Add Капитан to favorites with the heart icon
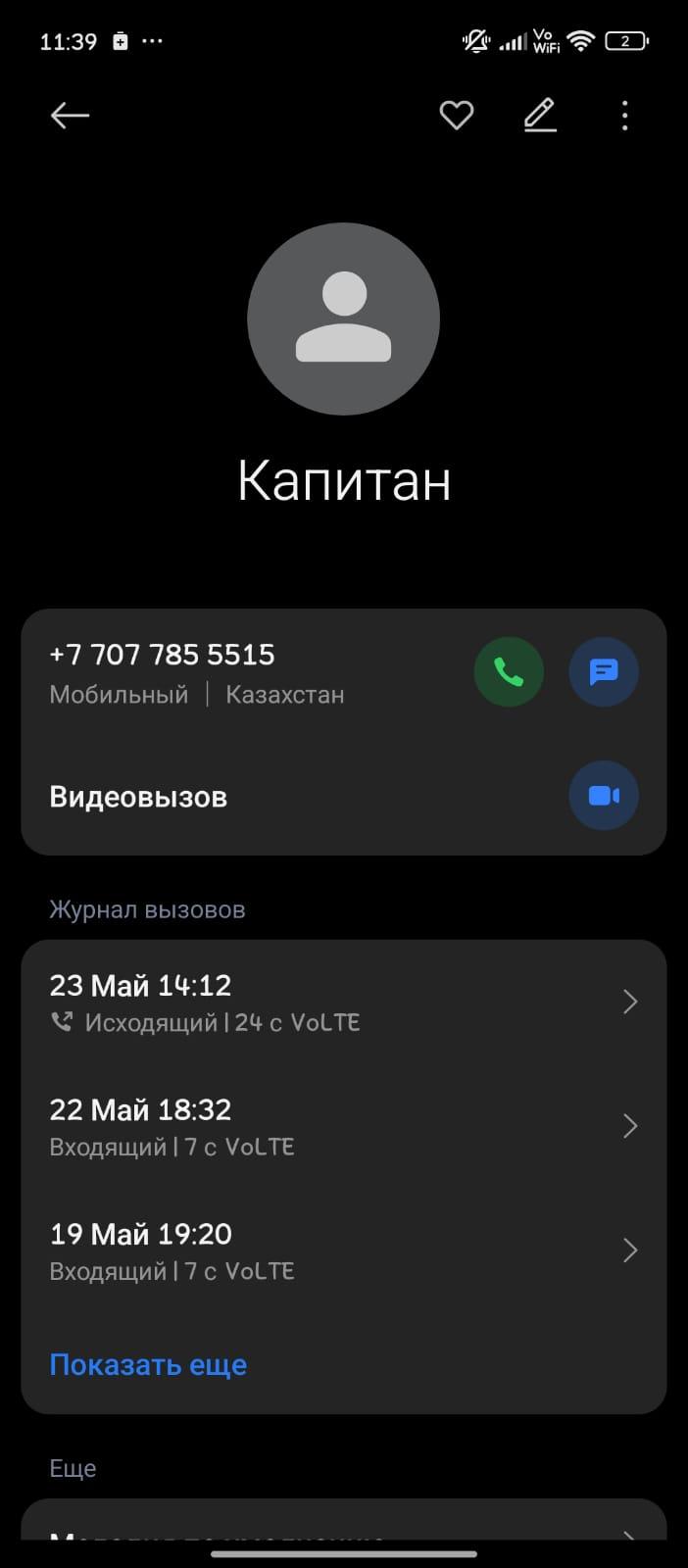Screen dimensions: 688x1568 click(456, 116)
